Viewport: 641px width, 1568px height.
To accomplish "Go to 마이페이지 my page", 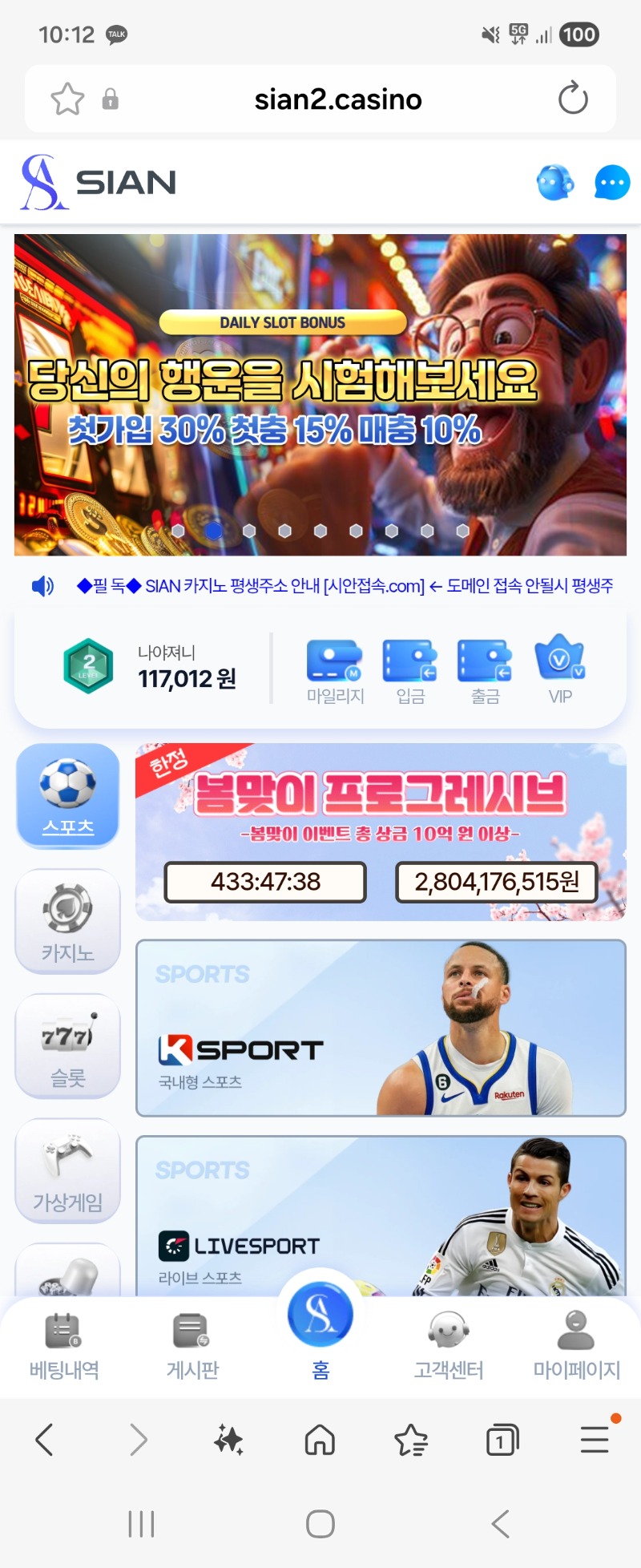I will click(577, 1345).
